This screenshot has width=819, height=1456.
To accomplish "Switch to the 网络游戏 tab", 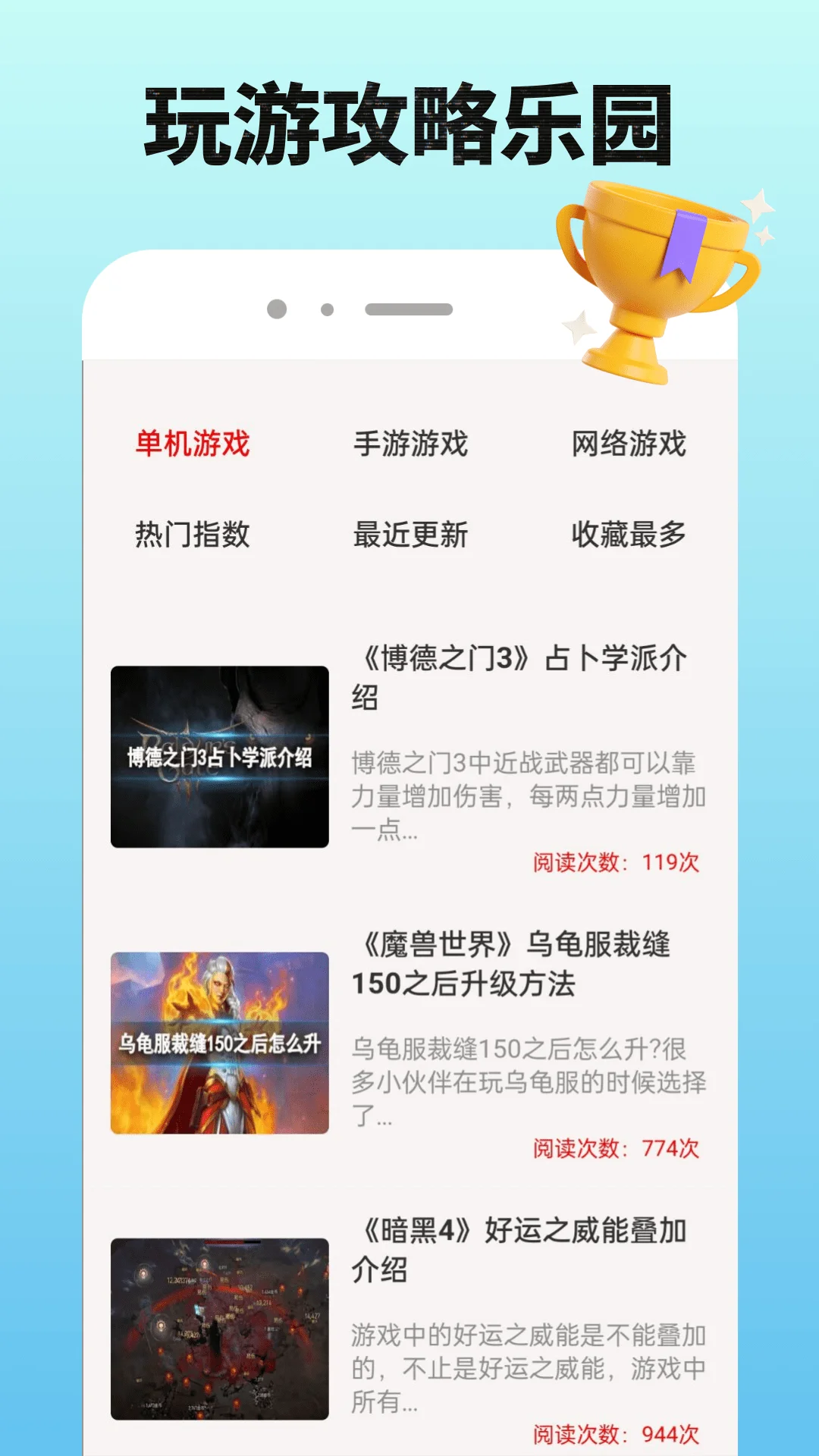I will 630,447.
